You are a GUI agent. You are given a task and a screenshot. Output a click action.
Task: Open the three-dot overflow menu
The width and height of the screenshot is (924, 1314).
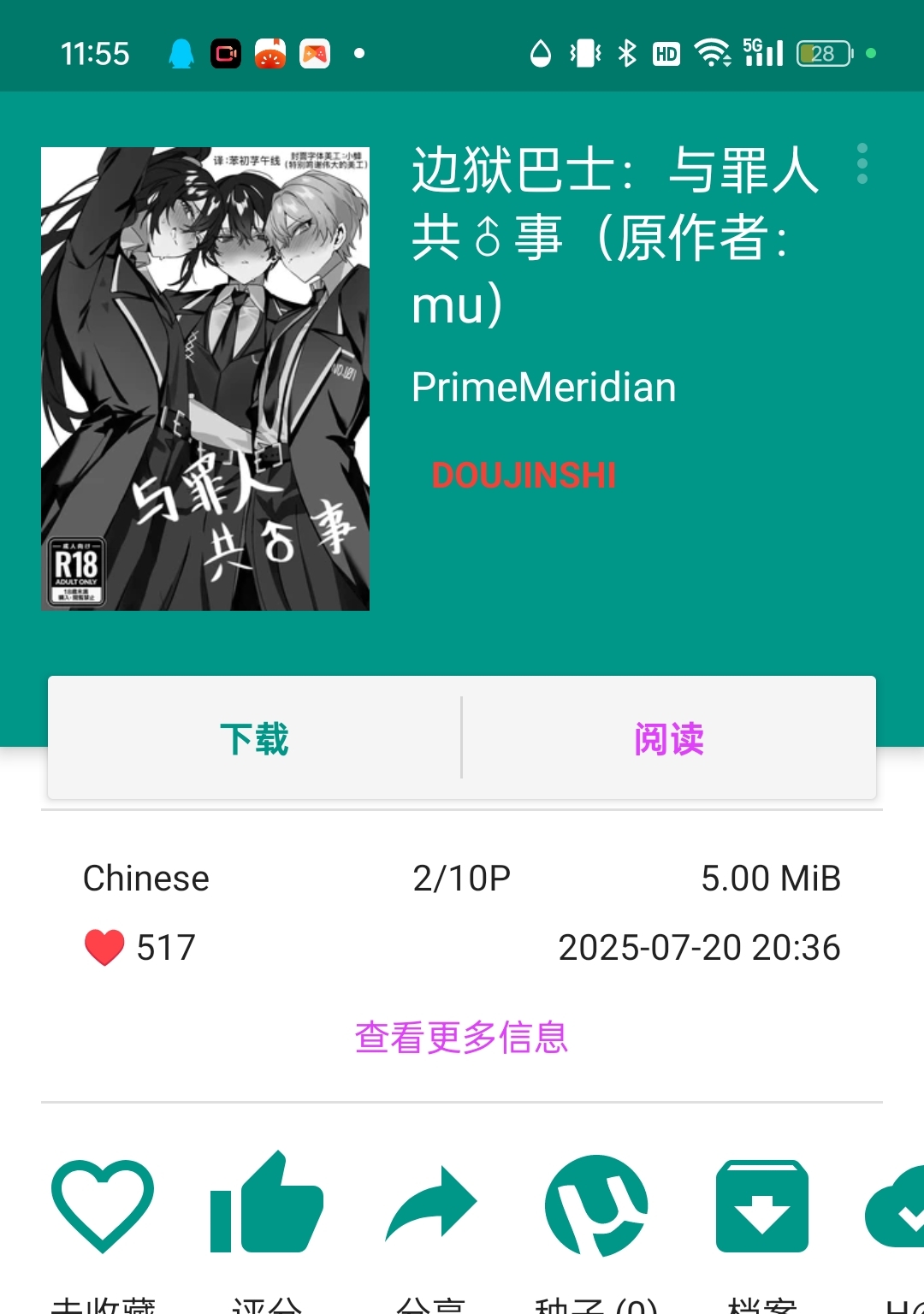[x=862, y=163]
